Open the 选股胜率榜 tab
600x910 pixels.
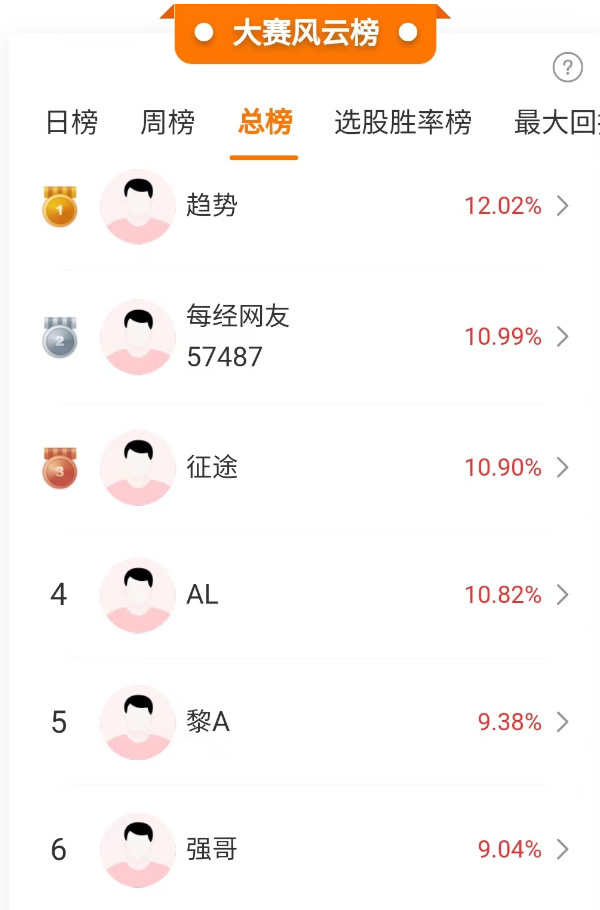pos(403,123)
